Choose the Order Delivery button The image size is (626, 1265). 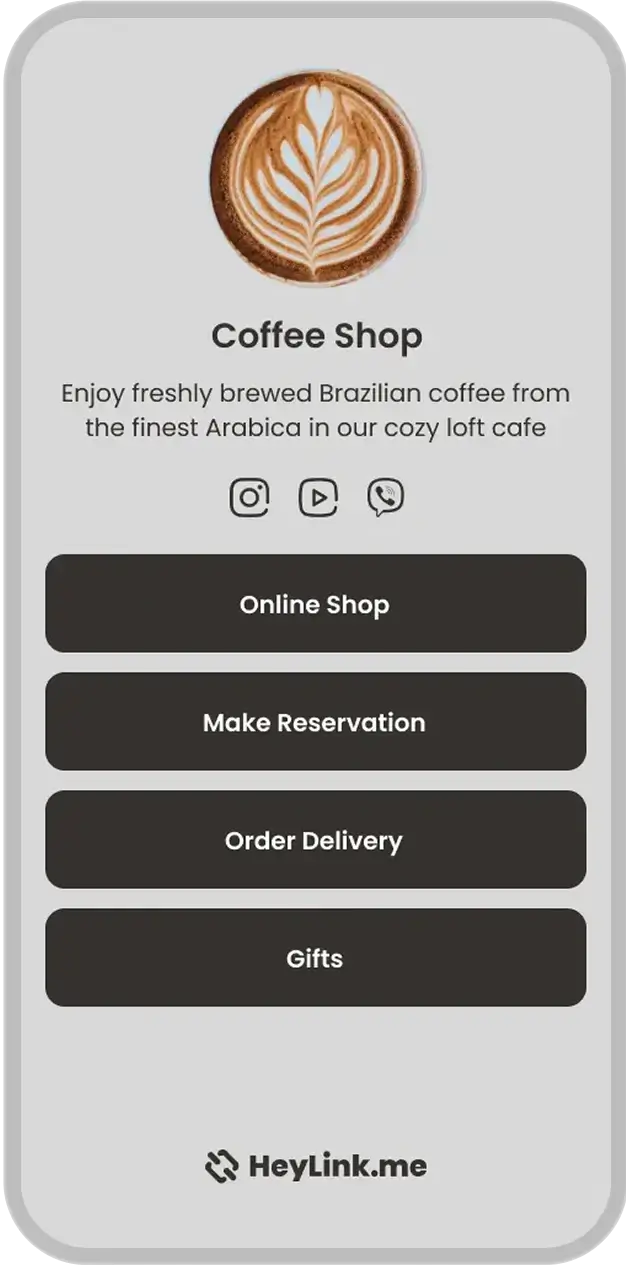coord(315,840)
